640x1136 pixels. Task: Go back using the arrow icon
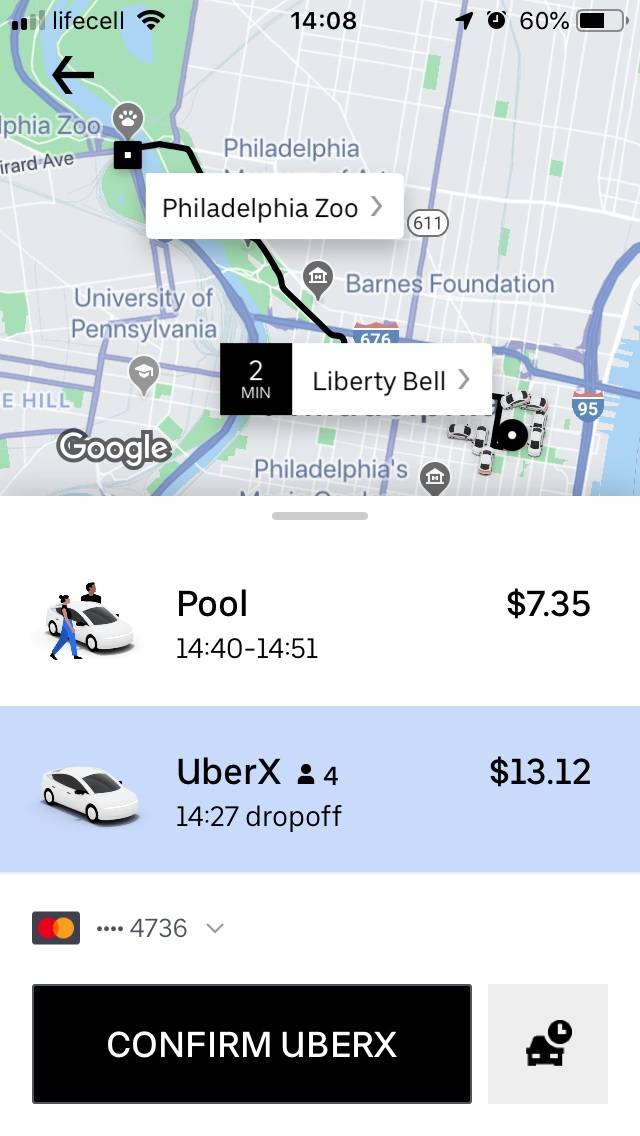coord(73,75)
